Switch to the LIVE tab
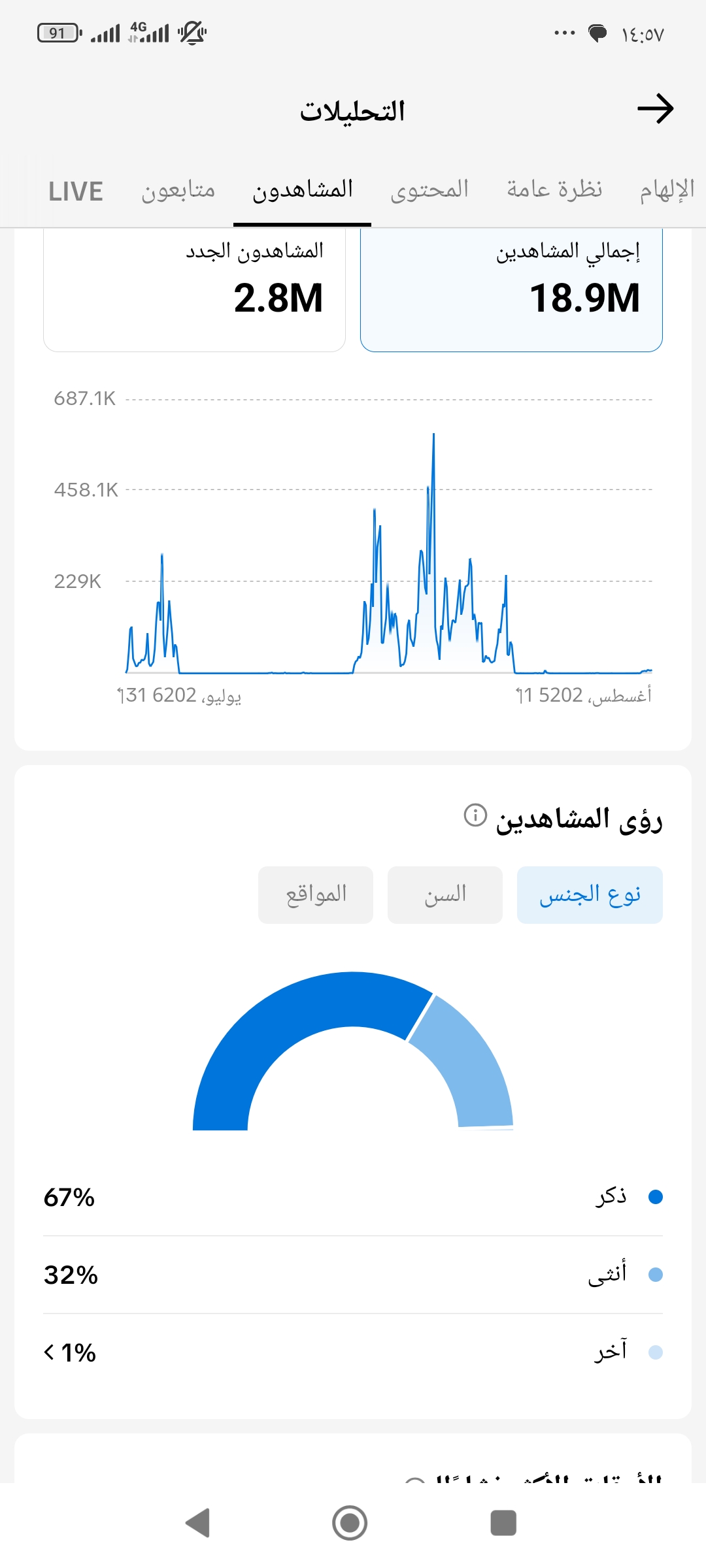The height and width of the screenshot is (1568, 706). click(76, 191)
